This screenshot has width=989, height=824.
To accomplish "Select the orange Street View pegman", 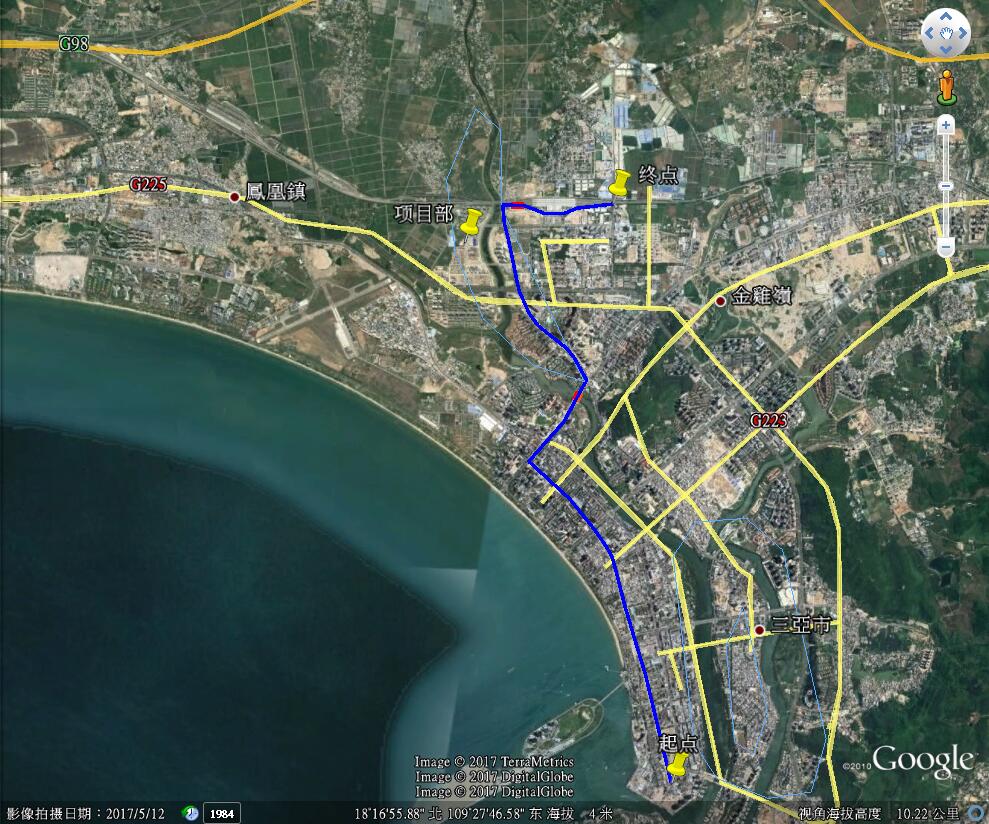I will point(946,87).
